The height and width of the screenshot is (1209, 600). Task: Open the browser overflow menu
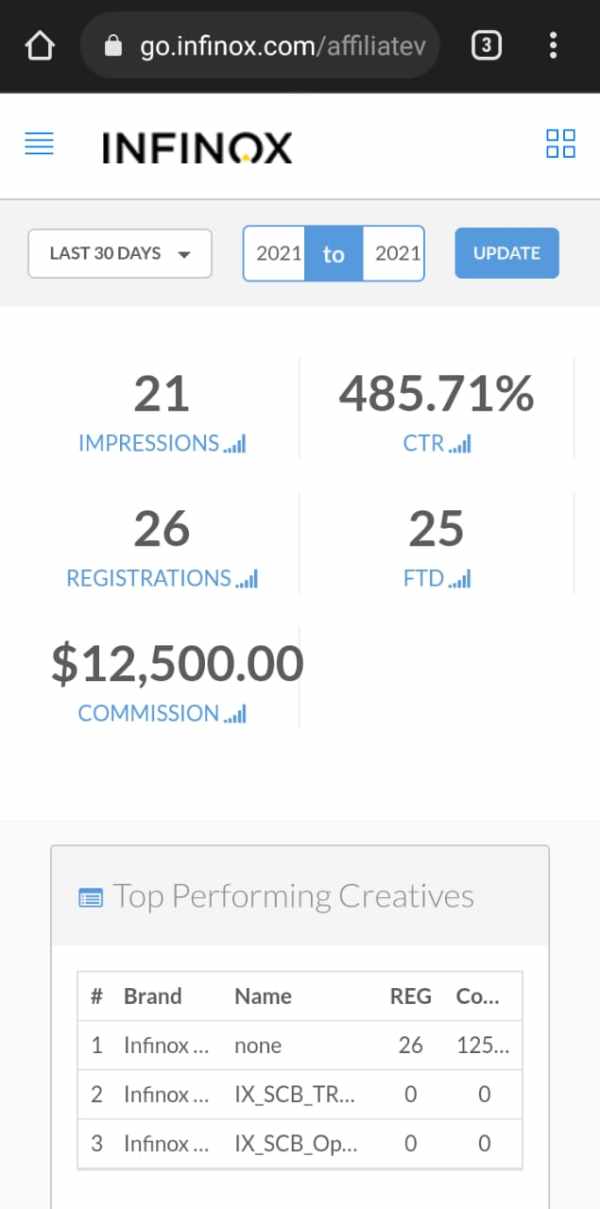click(553, 46)
